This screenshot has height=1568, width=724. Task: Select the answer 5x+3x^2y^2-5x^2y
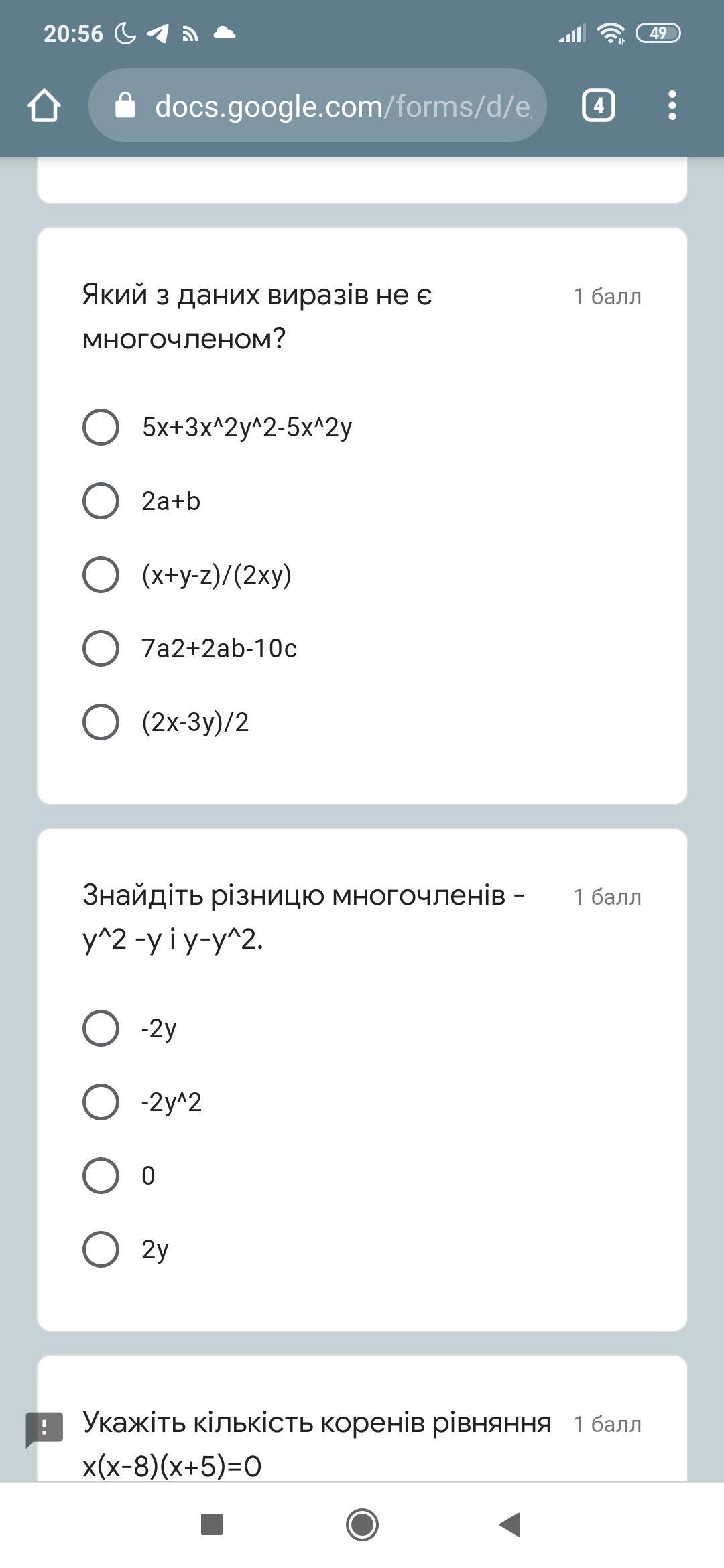(101, 428)
